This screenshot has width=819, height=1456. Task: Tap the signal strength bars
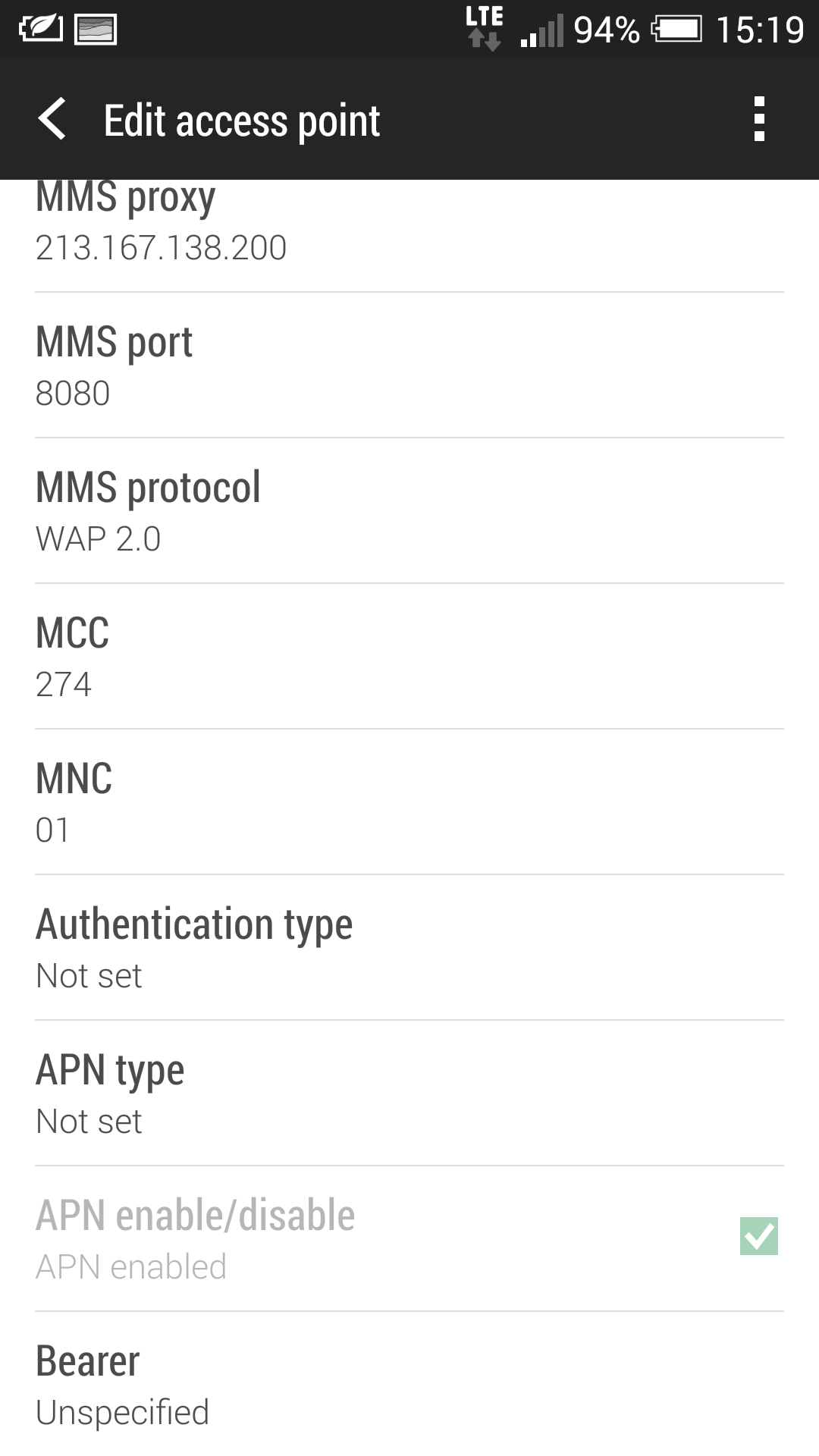coord(540,30)
